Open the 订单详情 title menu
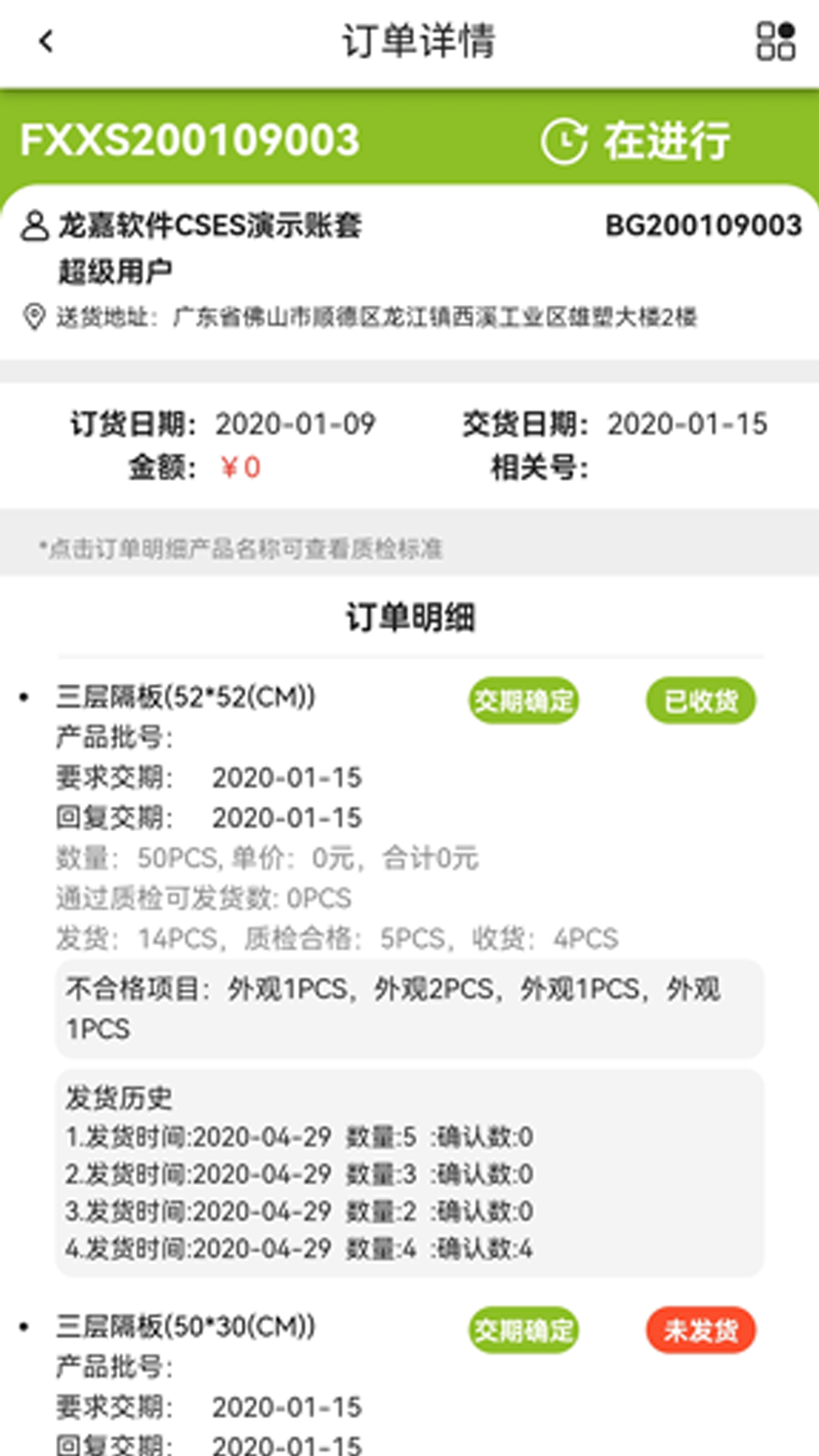 pos(419,42)
